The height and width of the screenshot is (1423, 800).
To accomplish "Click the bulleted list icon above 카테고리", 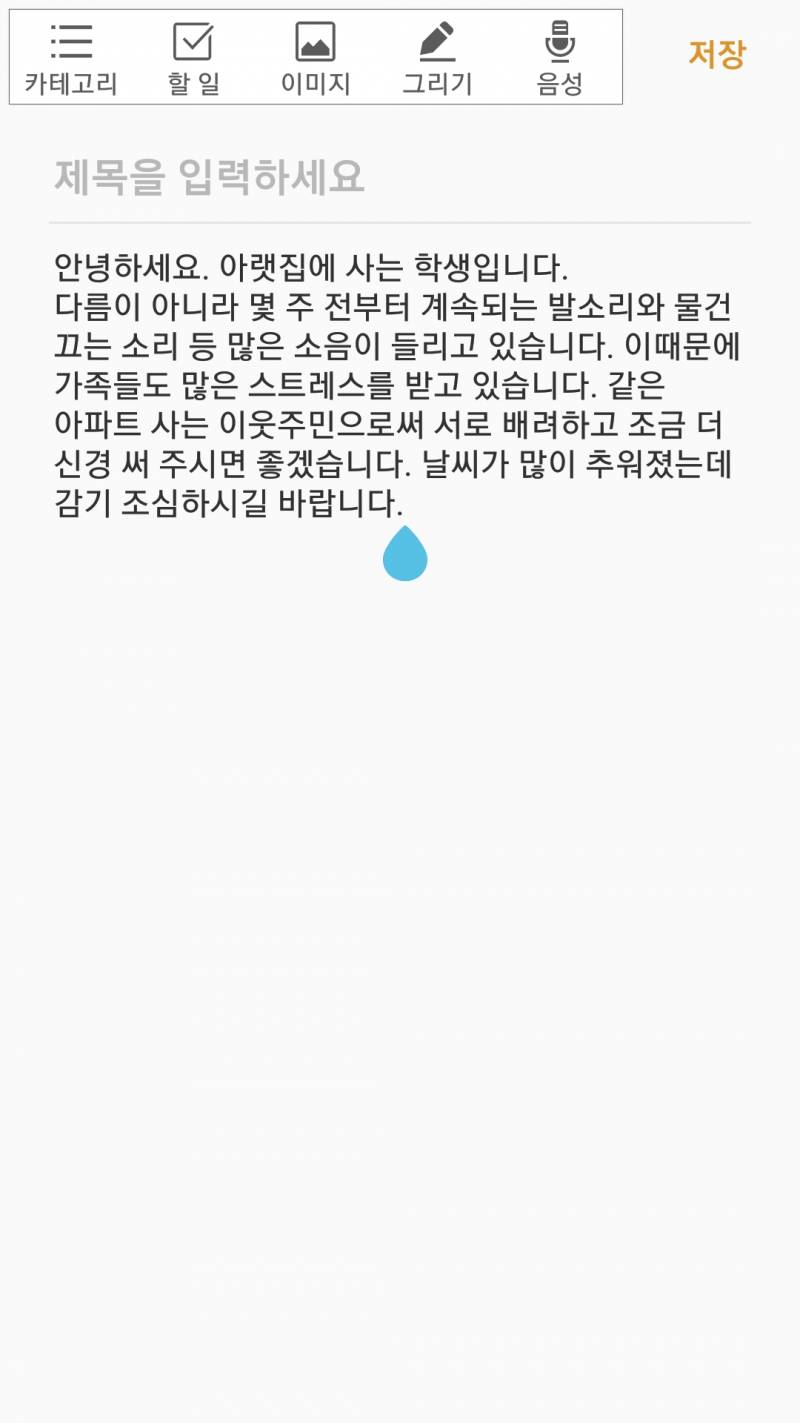I will point(72,42).
